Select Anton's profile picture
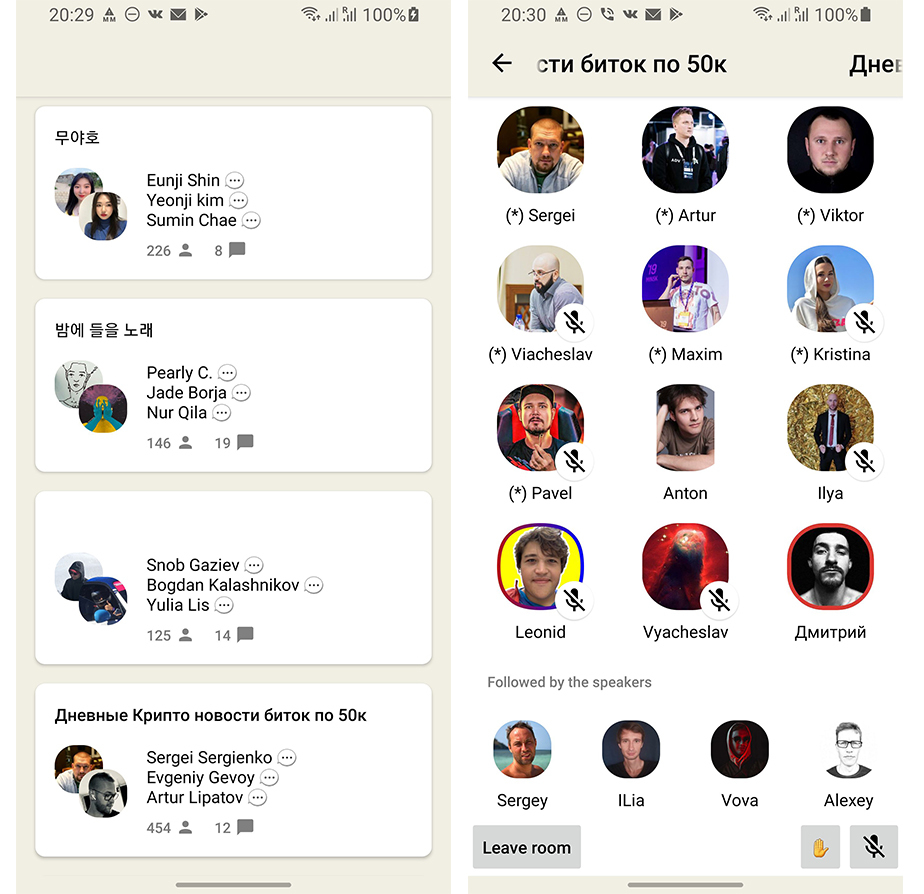The height and width of the screenshot is (894, 924). point(685,428)
